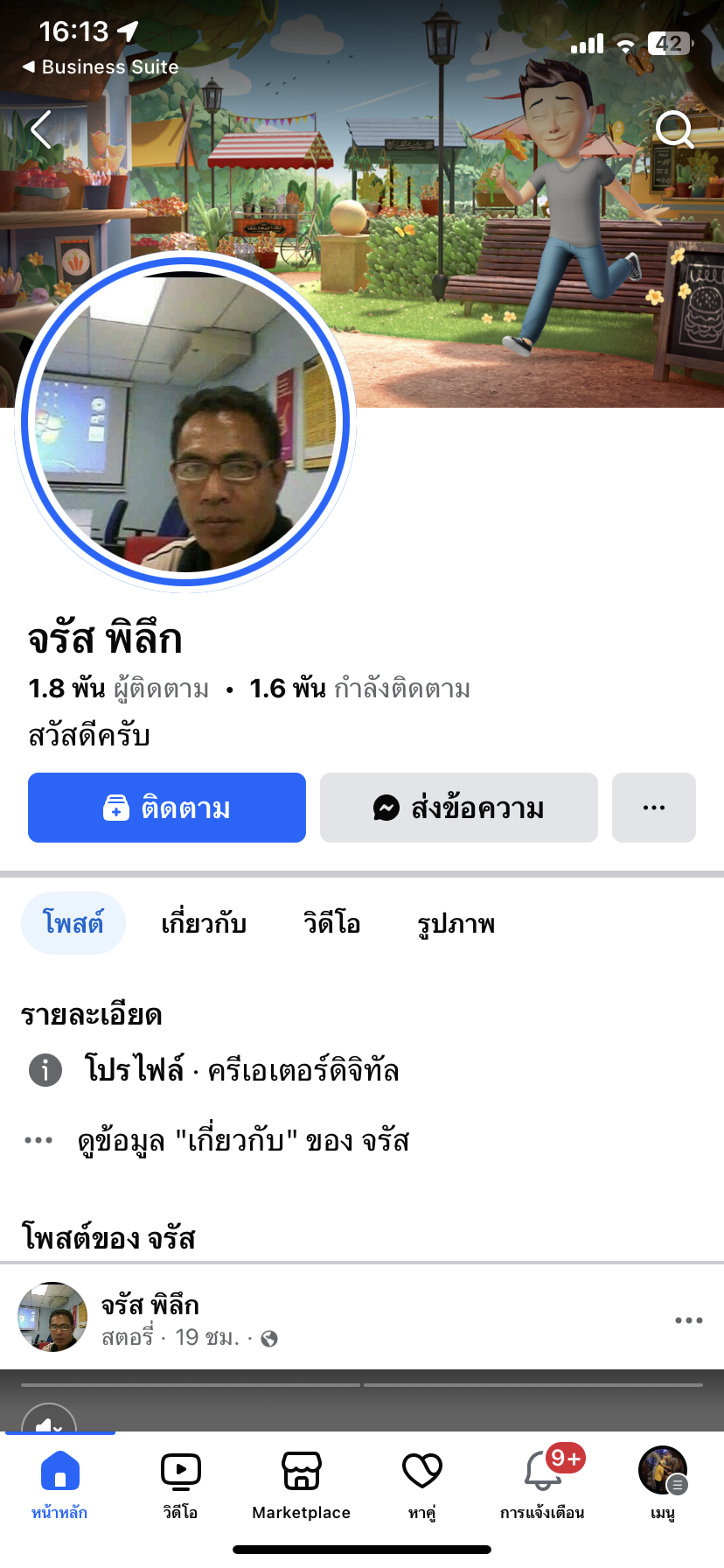This screenshot has height=1568, width=724.
Task: Unmute the story video sound
Action: (x=48, y=1419)
